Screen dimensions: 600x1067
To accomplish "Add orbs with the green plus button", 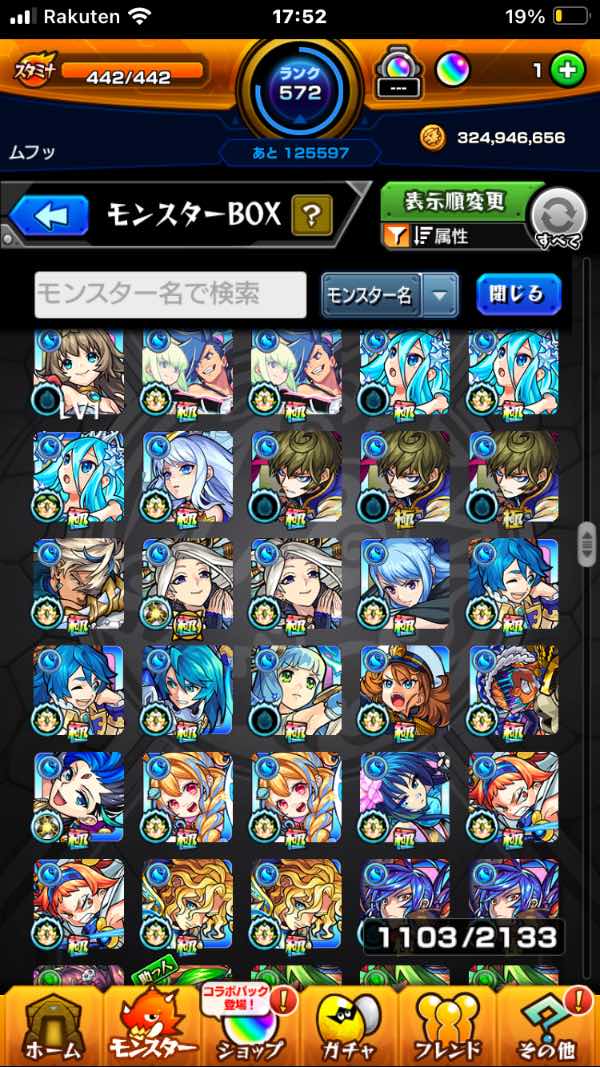I will pyautogui.click(x=567, y=72).
